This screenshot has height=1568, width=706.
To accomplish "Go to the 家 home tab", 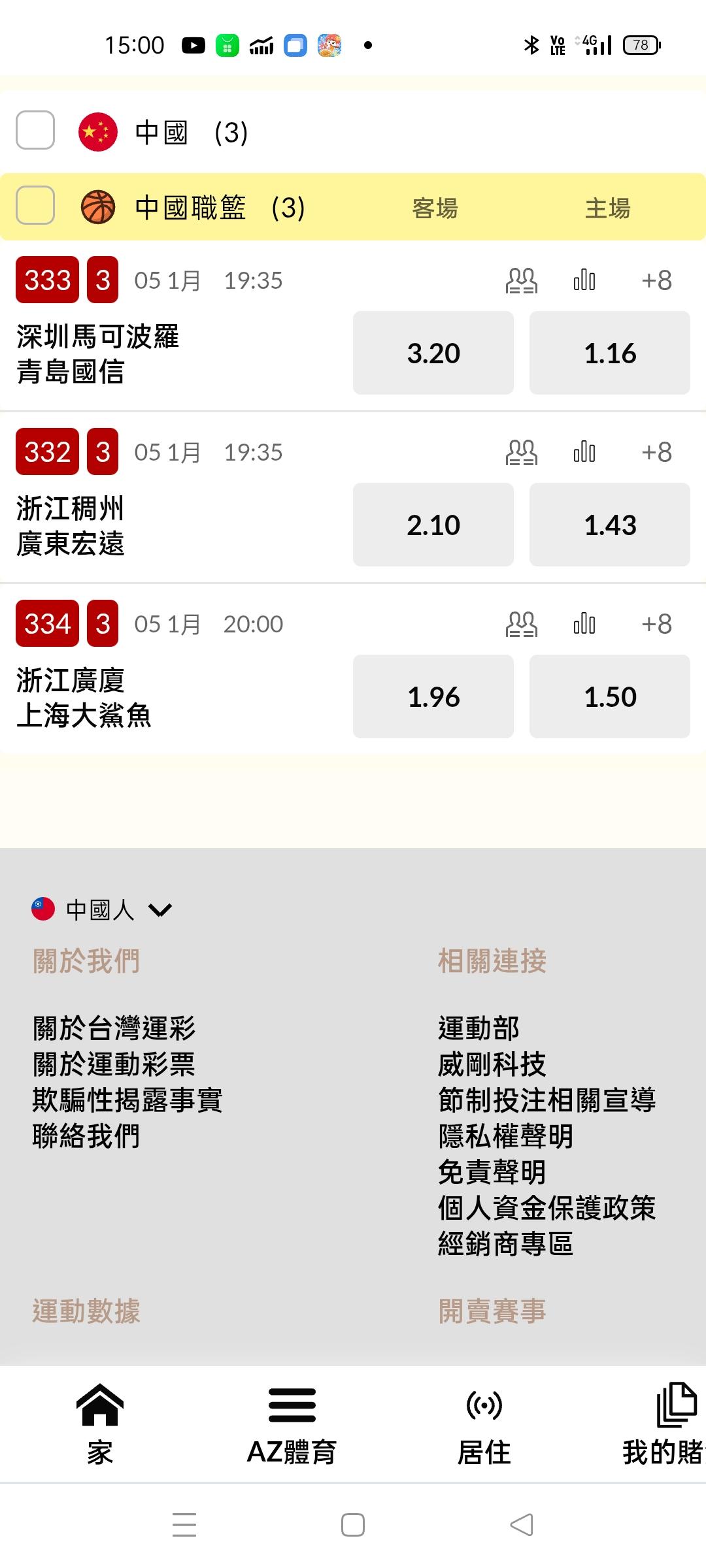I will [100, 1424].
